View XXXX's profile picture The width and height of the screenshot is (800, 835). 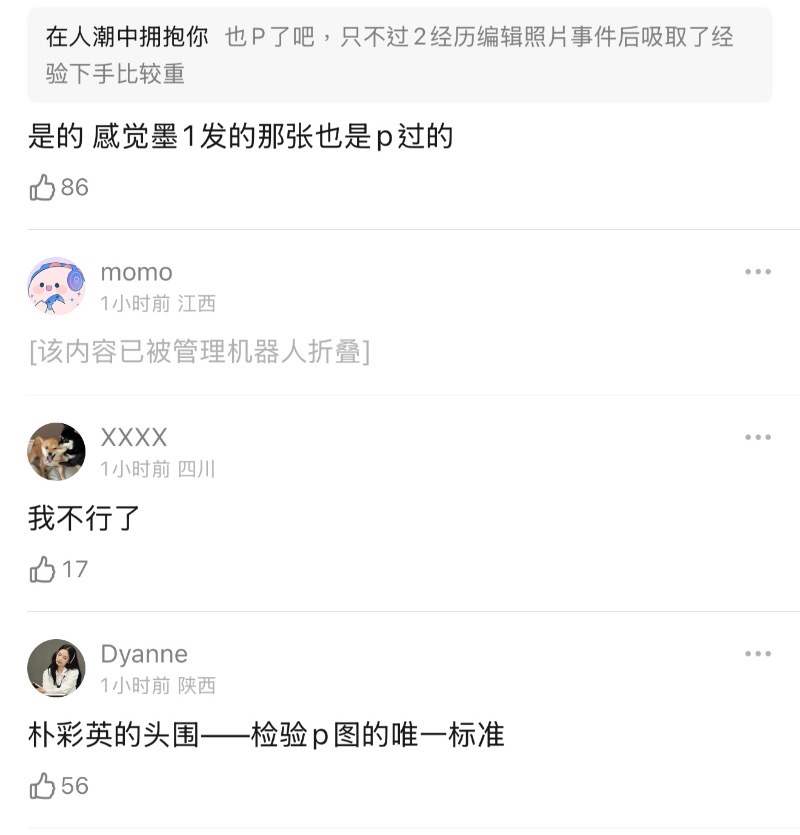[56, 451]
